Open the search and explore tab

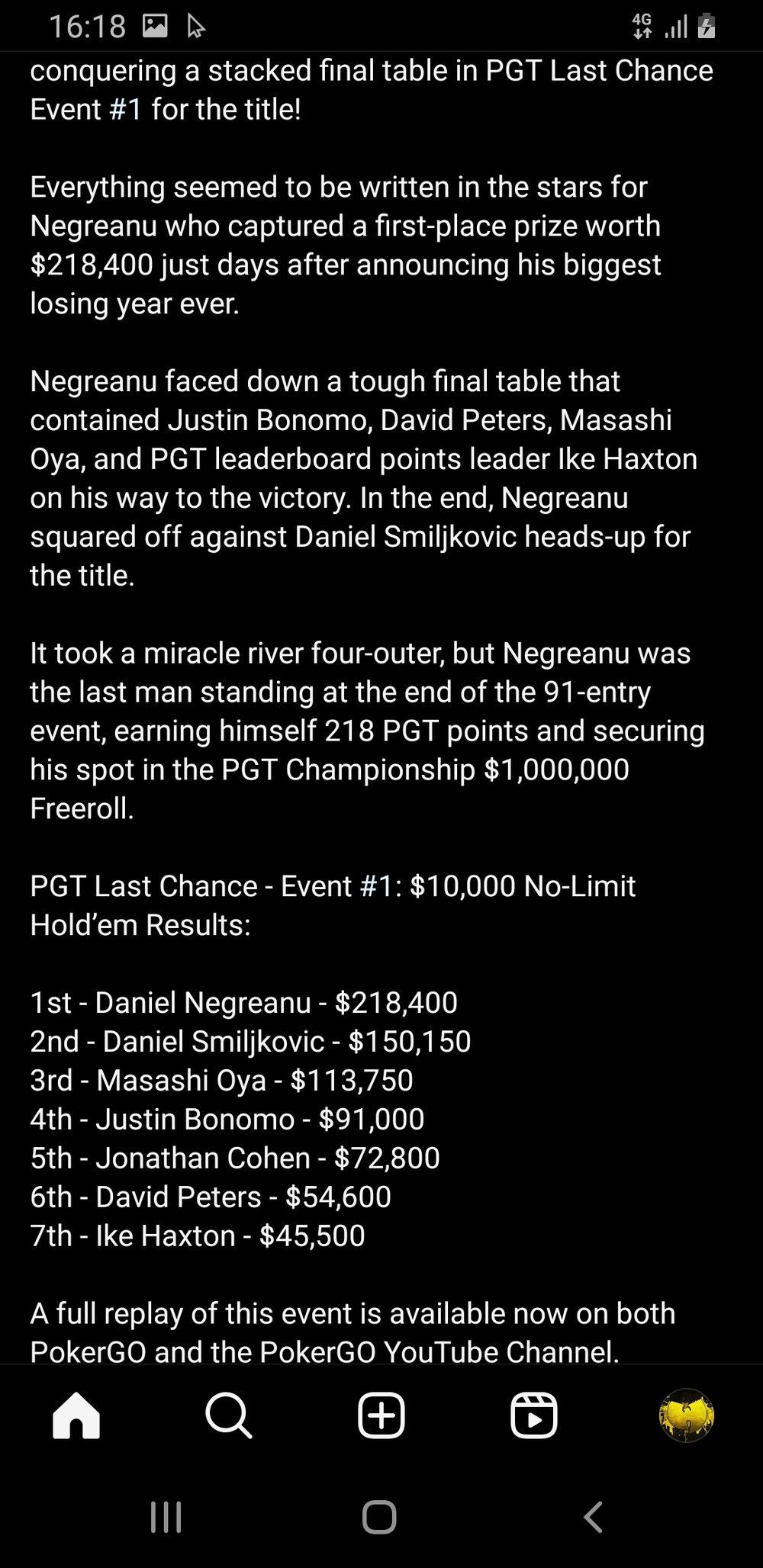(228, 1415)
